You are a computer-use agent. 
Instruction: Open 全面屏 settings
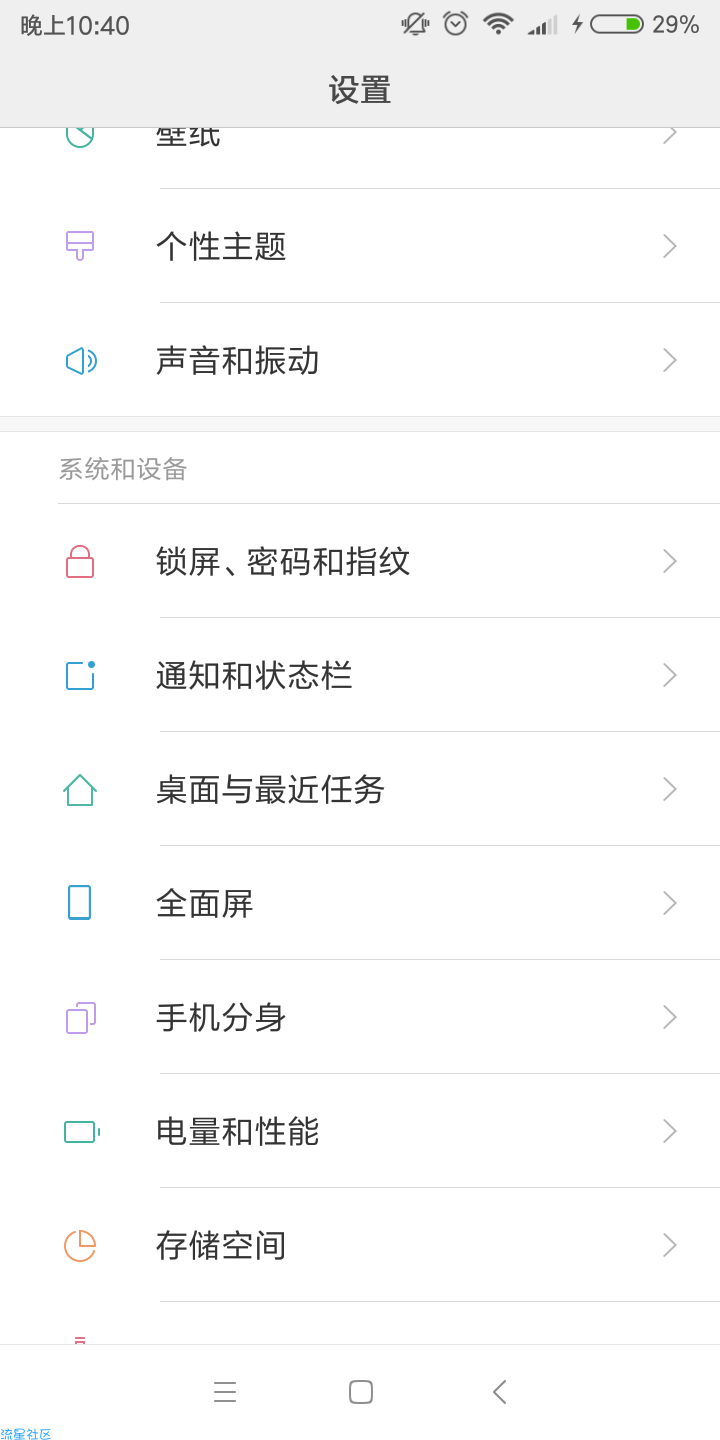pyautogui.click(x=360, y=903)
